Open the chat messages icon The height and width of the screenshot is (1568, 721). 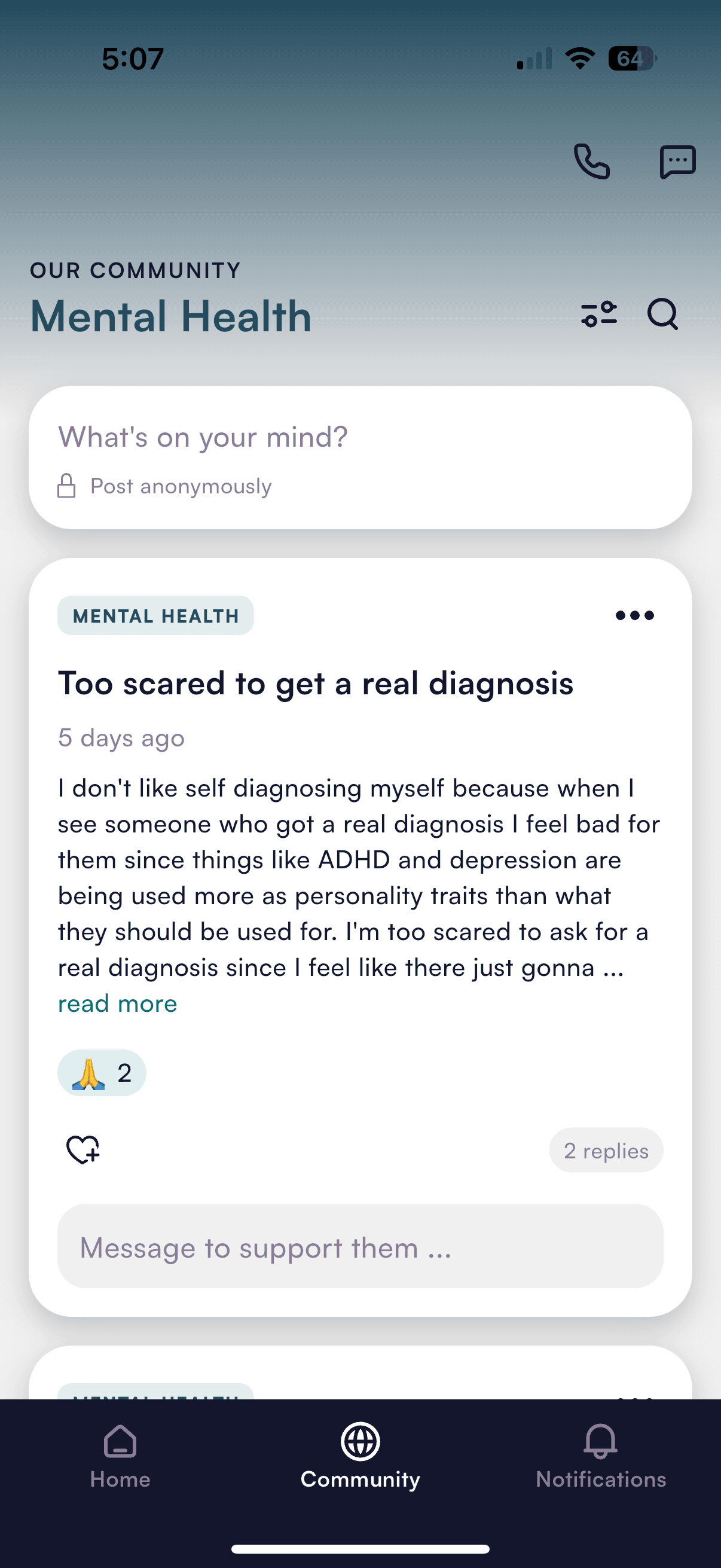pos(677,161)
